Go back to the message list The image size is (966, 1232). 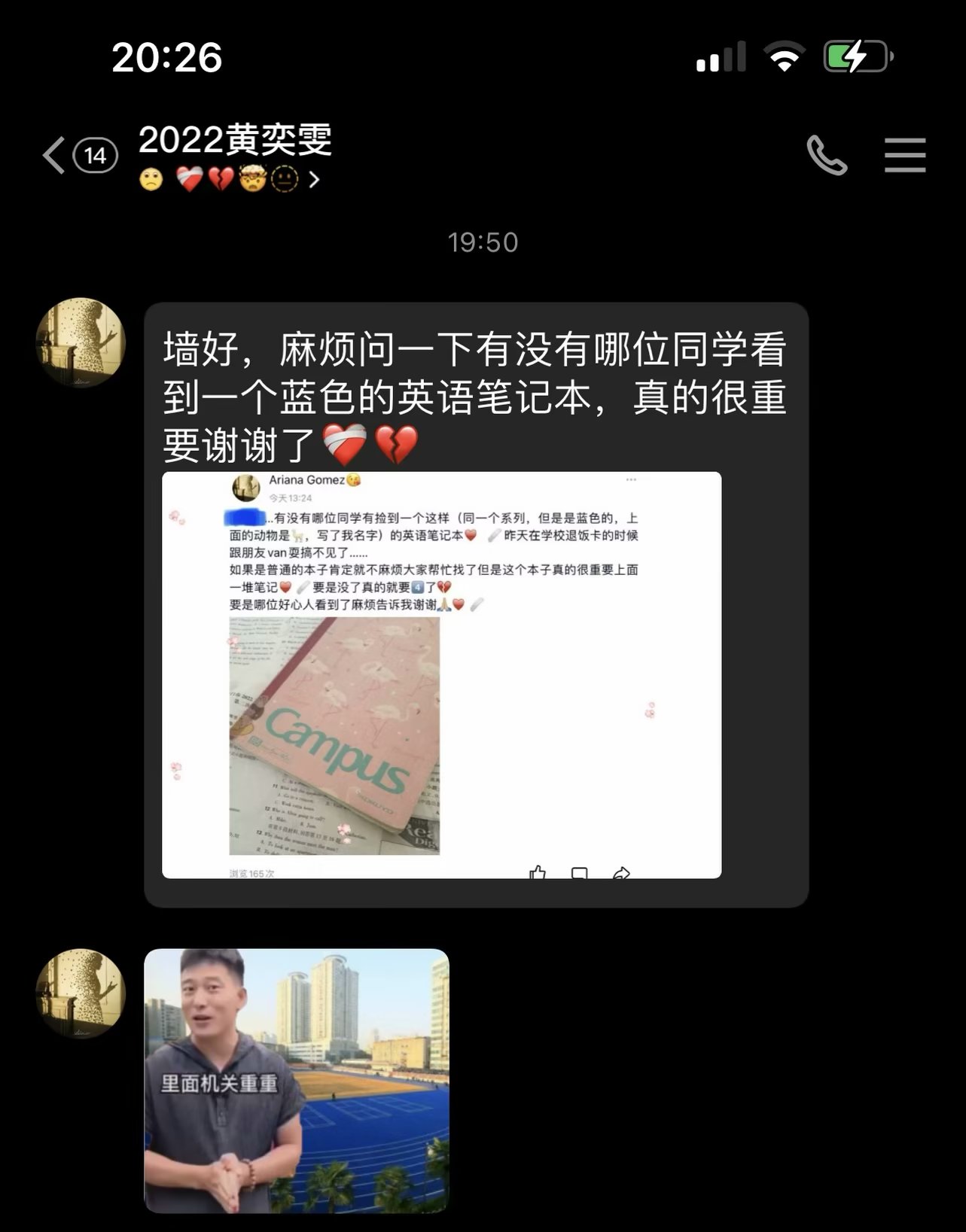coord(54,156)
